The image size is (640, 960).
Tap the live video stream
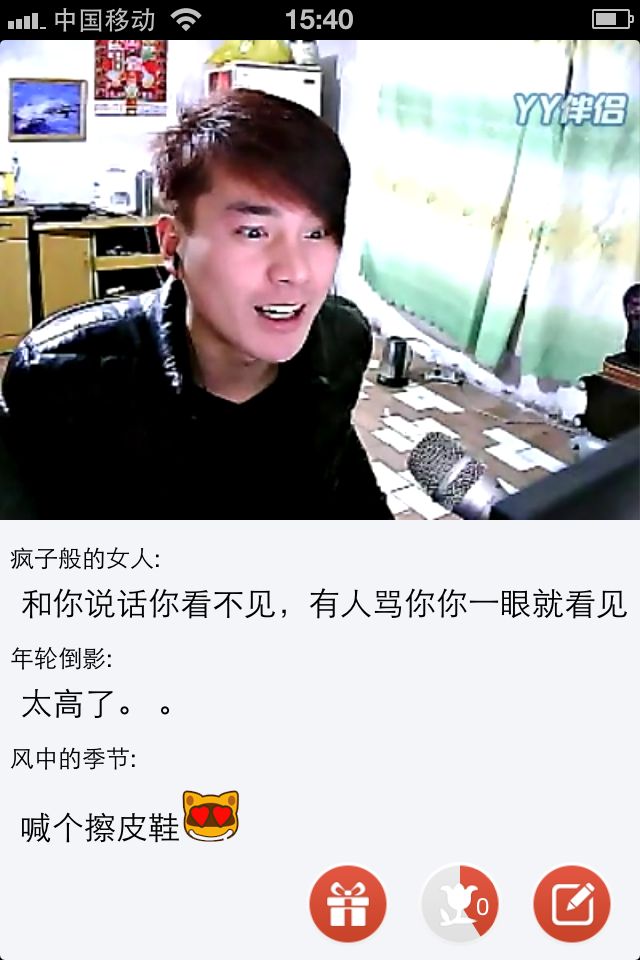pos(320,280)
